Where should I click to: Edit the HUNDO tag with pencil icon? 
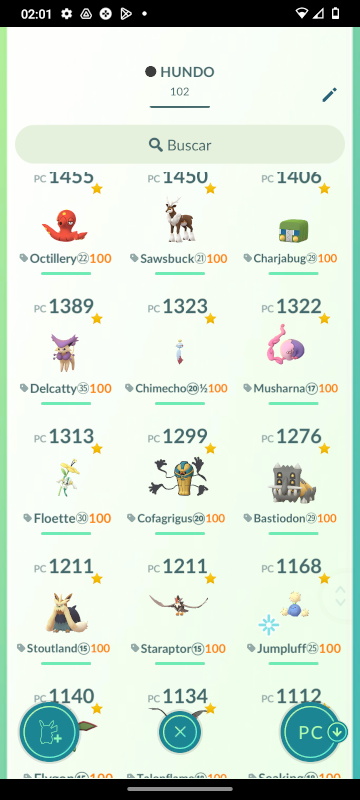coord(329,95)
